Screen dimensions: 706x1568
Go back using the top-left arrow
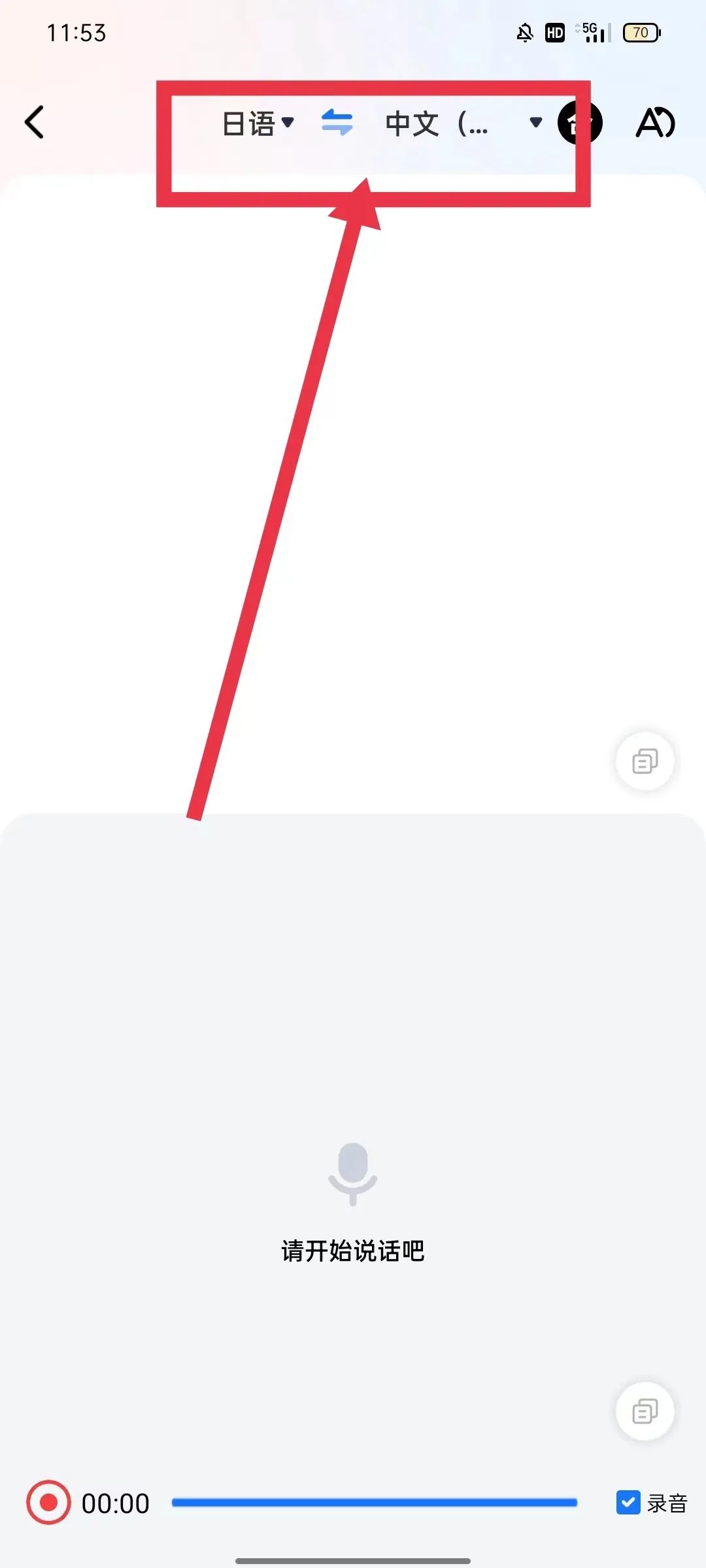coord(35,122)
